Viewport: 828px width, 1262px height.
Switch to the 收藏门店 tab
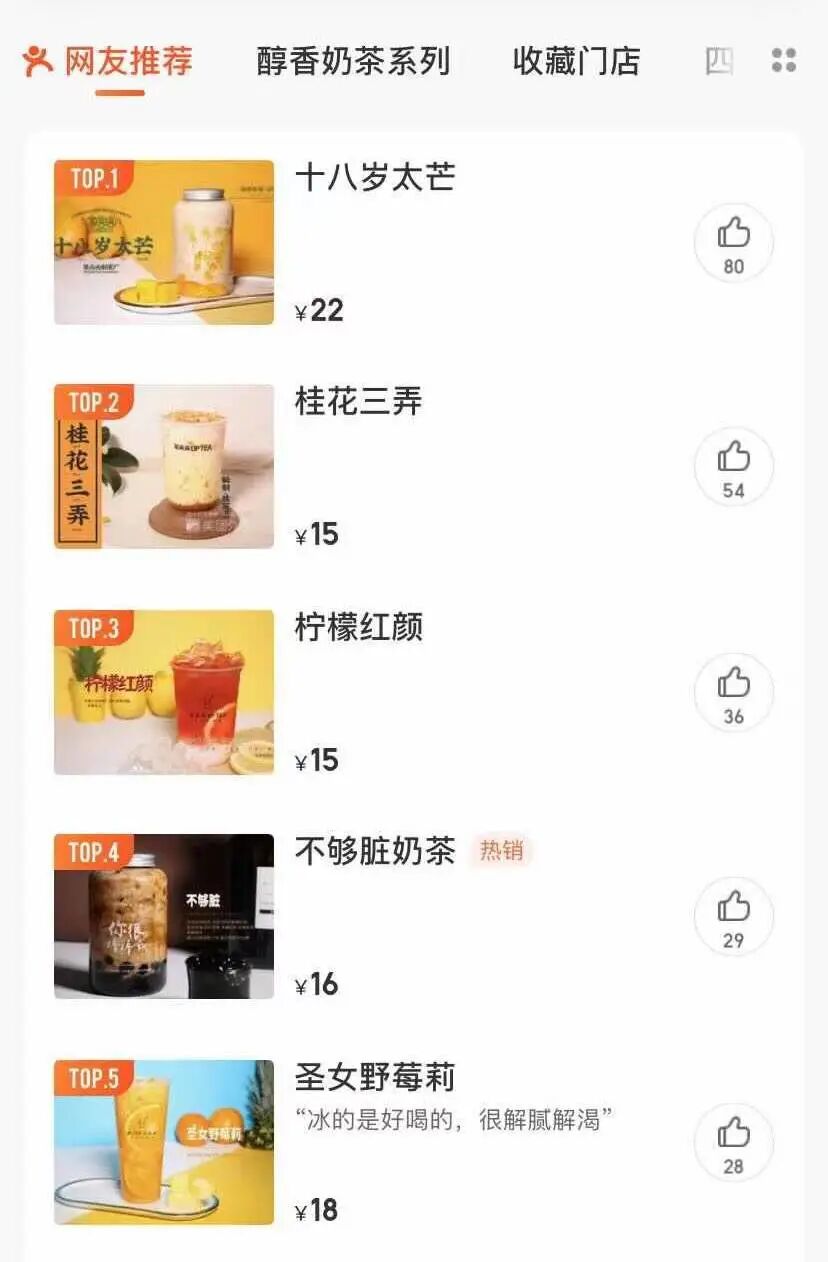576,61
